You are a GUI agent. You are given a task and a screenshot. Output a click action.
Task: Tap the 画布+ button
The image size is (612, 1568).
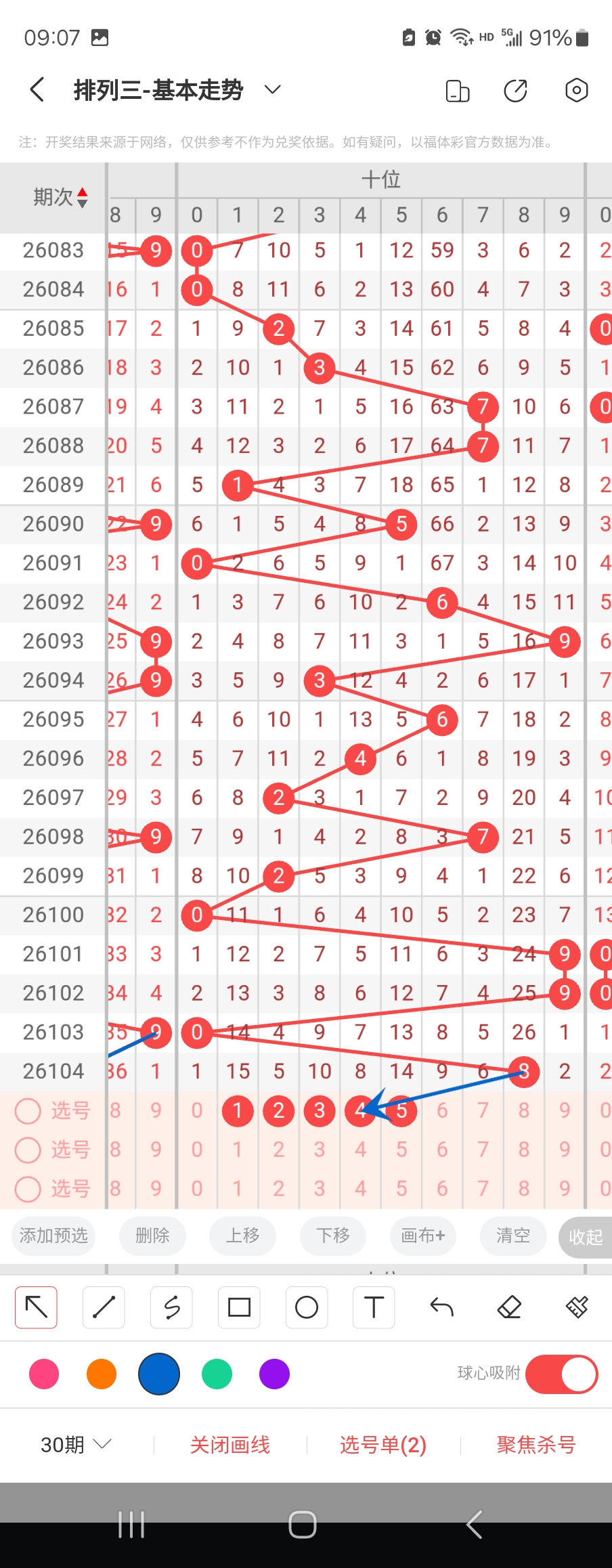(x=423, y=1236)
